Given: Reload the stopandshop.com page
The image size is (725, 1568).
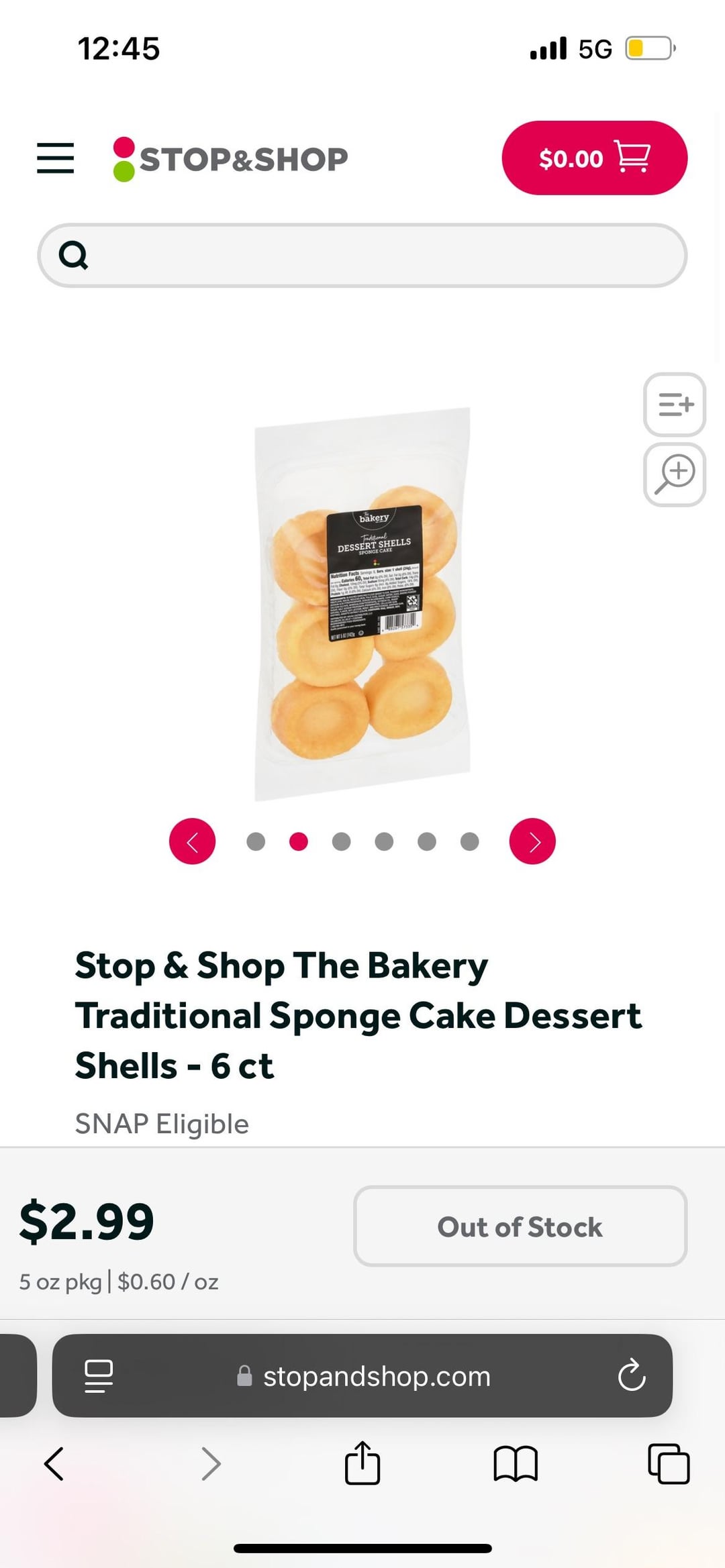Looking at the screenshot, I should click(632, 1376).
